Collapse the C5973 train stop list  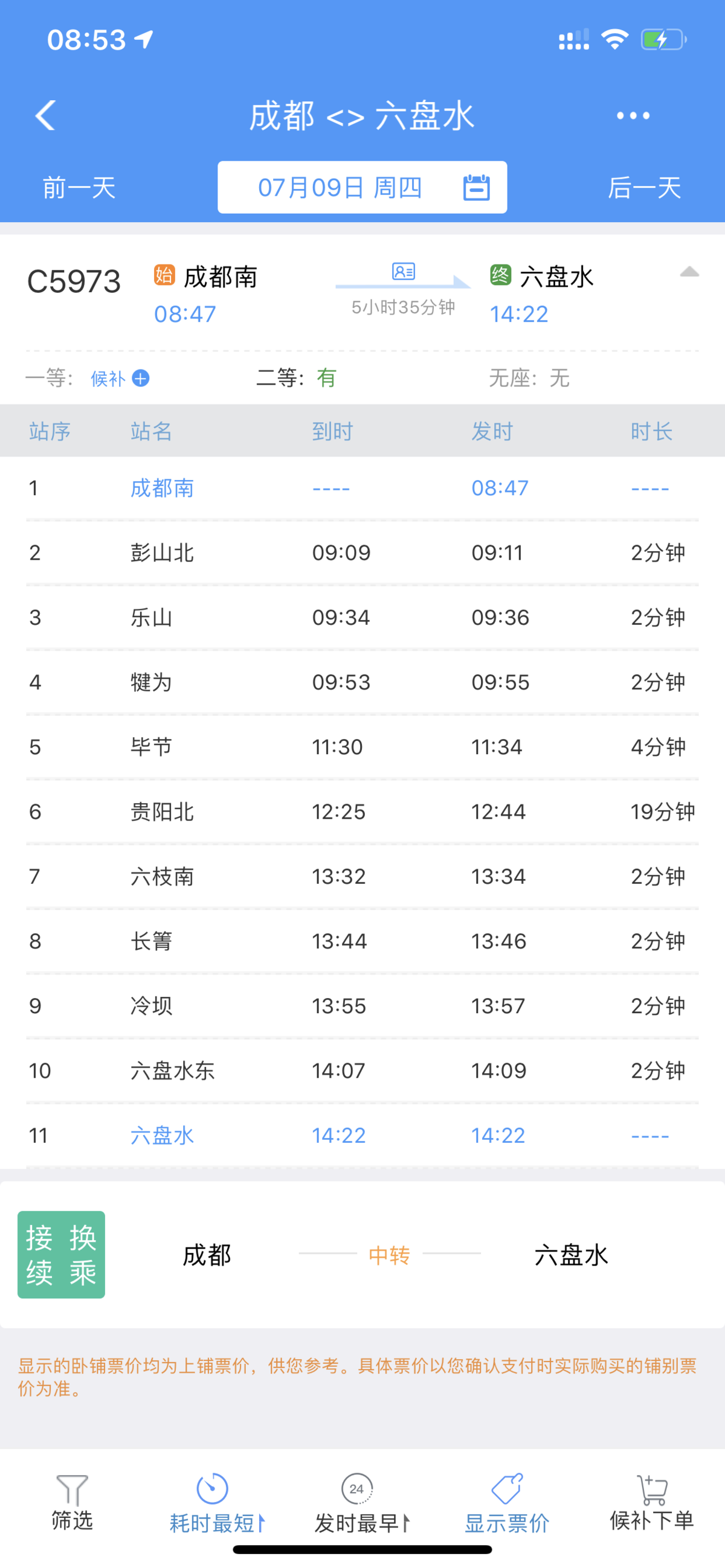(x=689, y=272)
